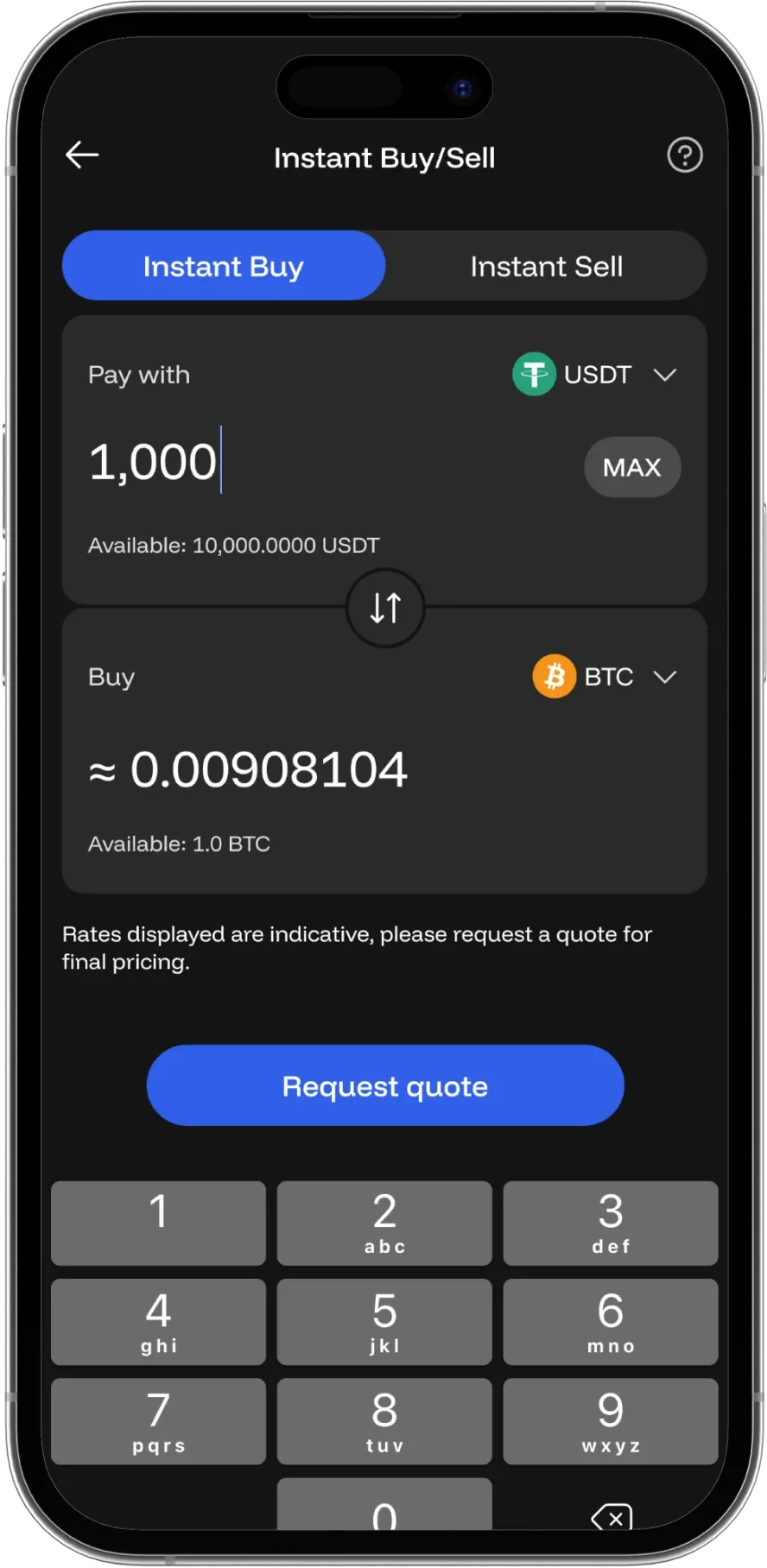767x1568 pixels.
Task: Open the help question mark icon
Action: 684,155
